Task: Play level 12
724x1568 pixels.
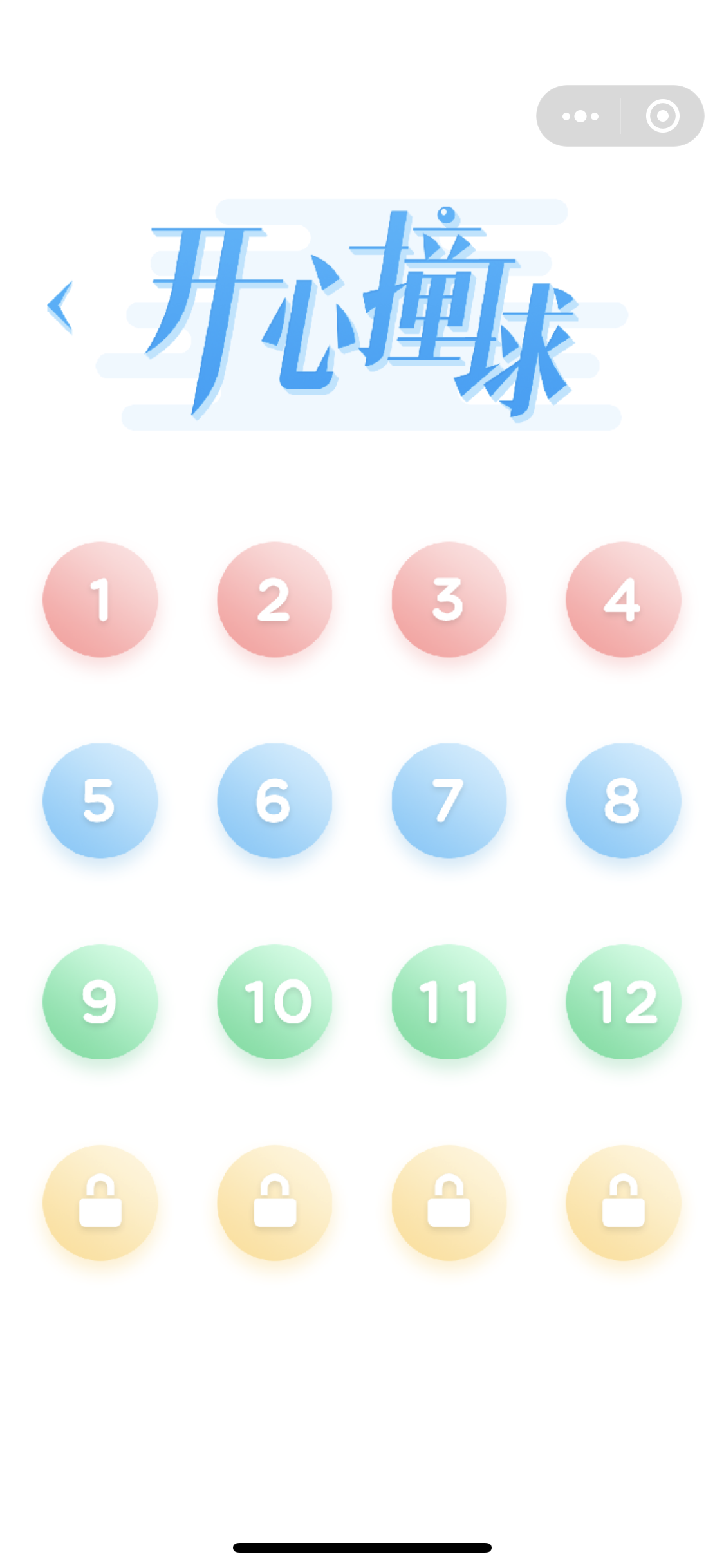Action: pyautogui.click(x=623, y=1002)
